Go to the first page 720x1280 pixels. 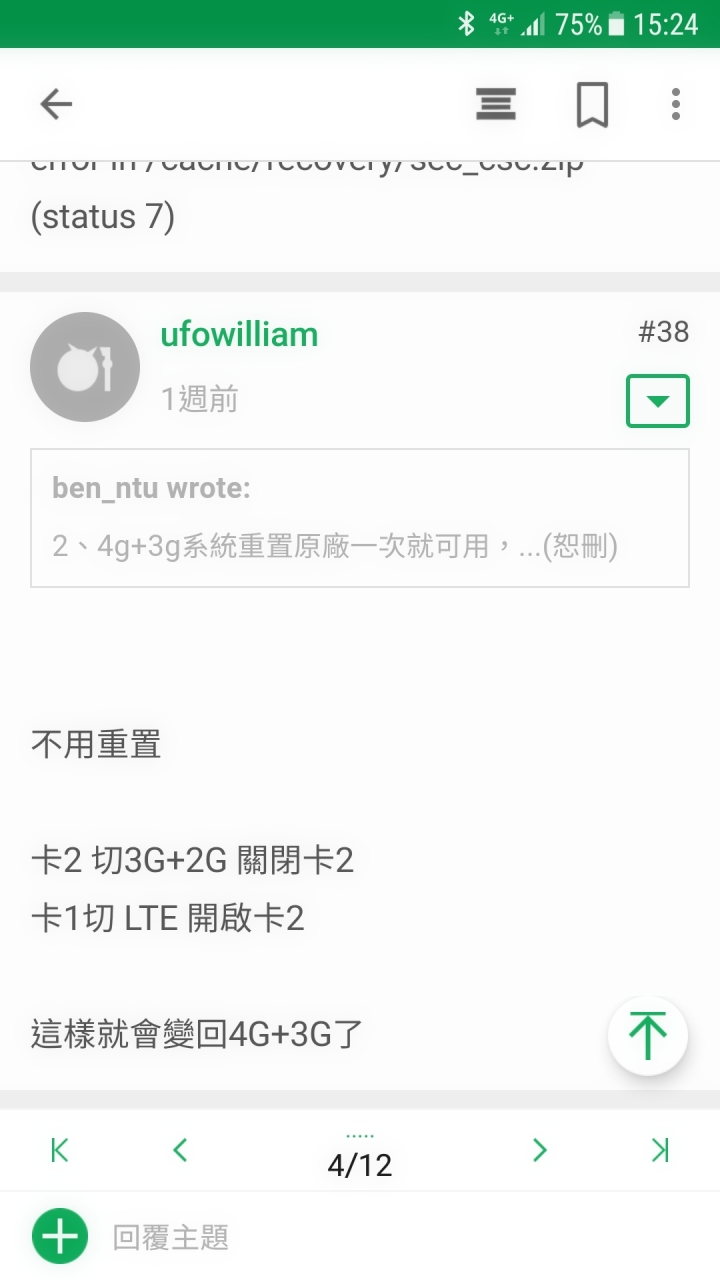(x=60, y=1151)
